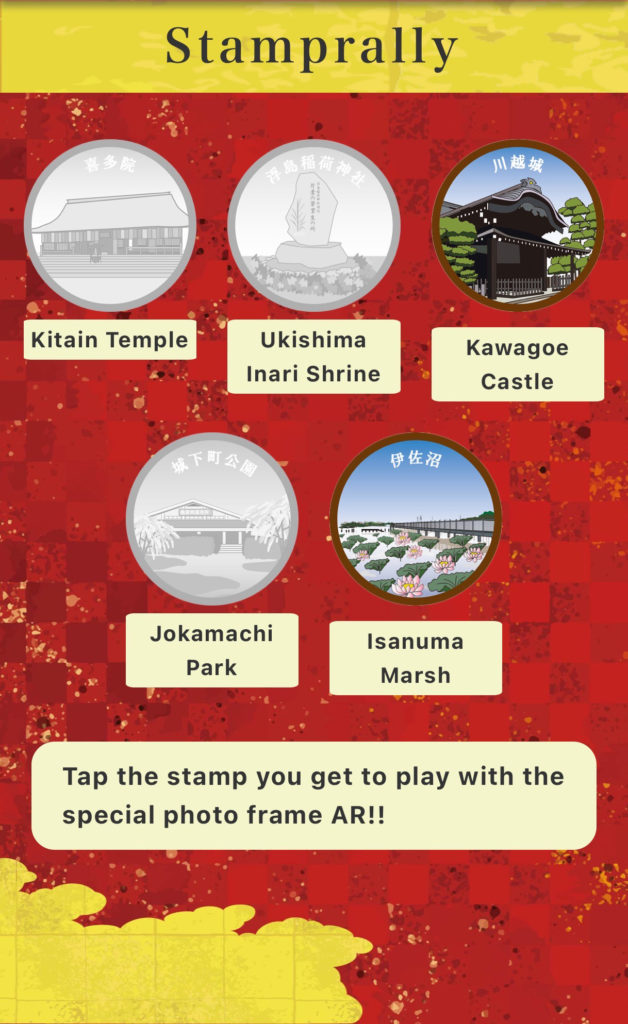
Task: Tap the Jokamachi Park stamp
Action: pyautogui.click(x=212, y=518)
